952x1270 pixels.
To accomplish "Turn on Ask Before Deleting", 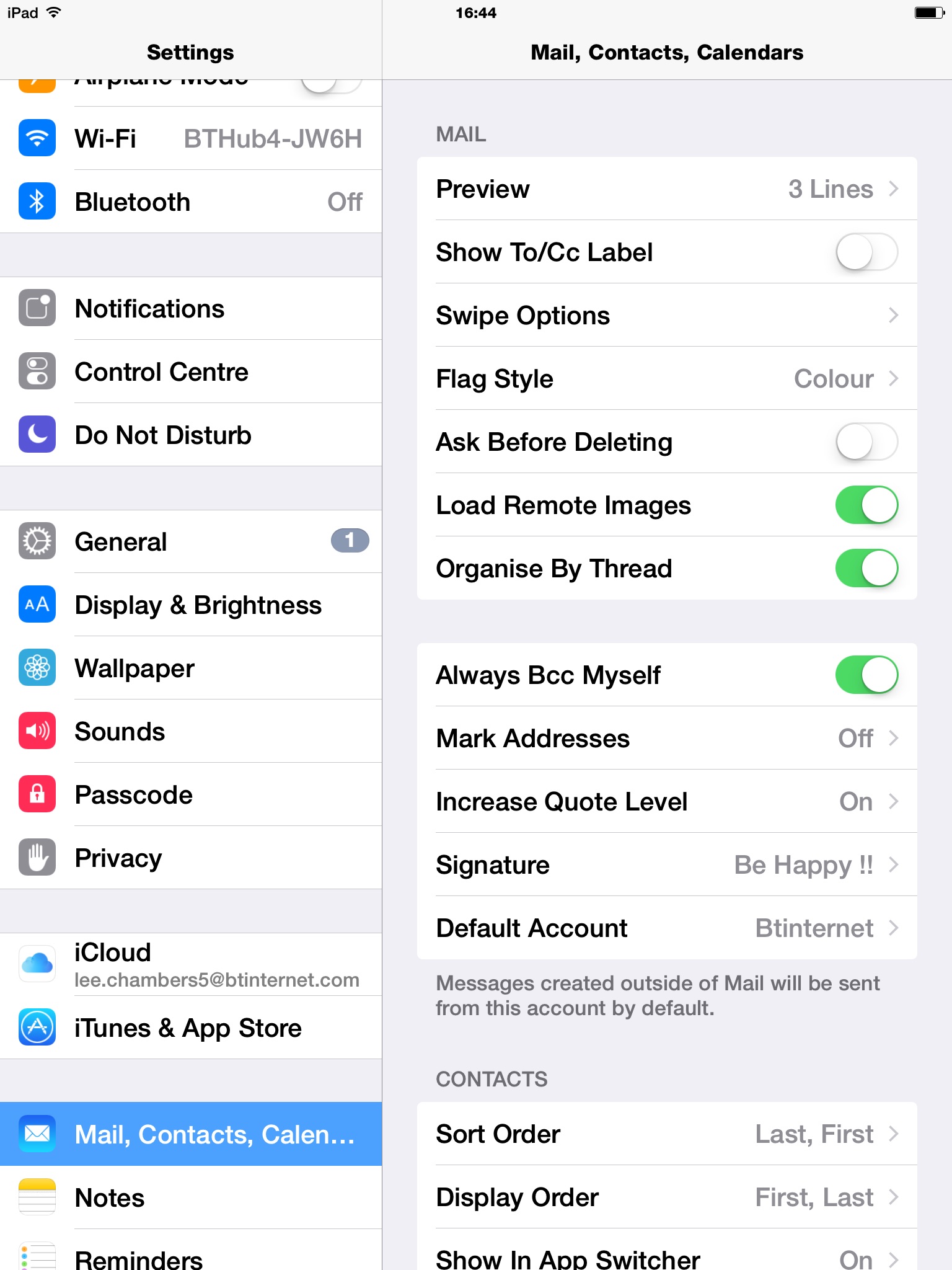I will pyautogui.click(x=866, y=442).
